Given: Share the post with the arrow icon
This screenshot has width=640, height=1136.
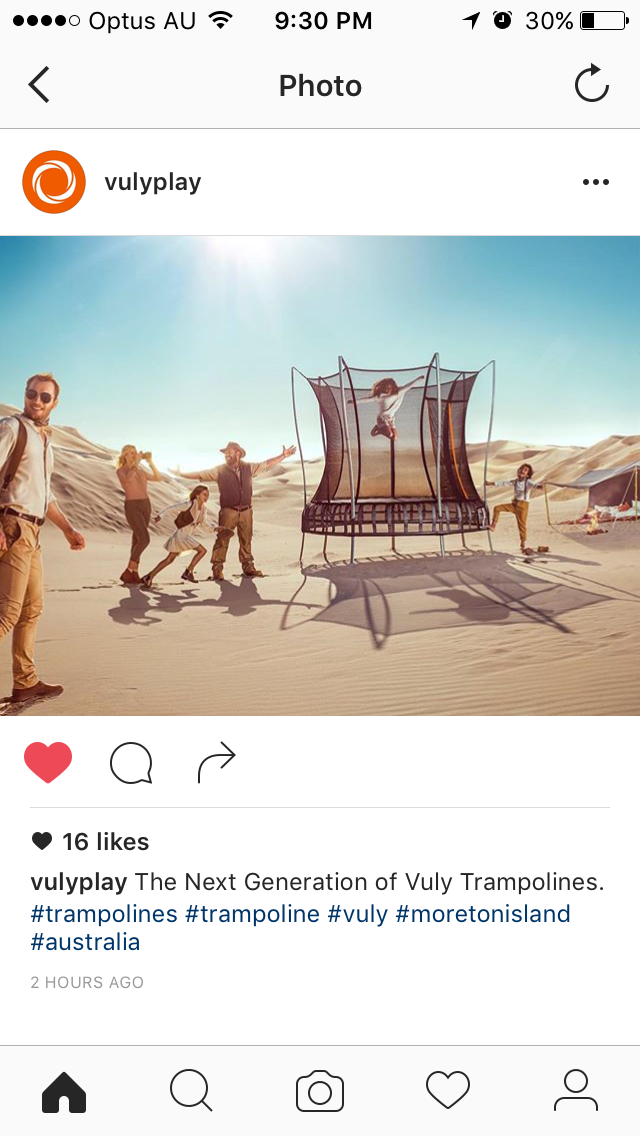Looking at the screenshot, I should click(x=216, y=763).
